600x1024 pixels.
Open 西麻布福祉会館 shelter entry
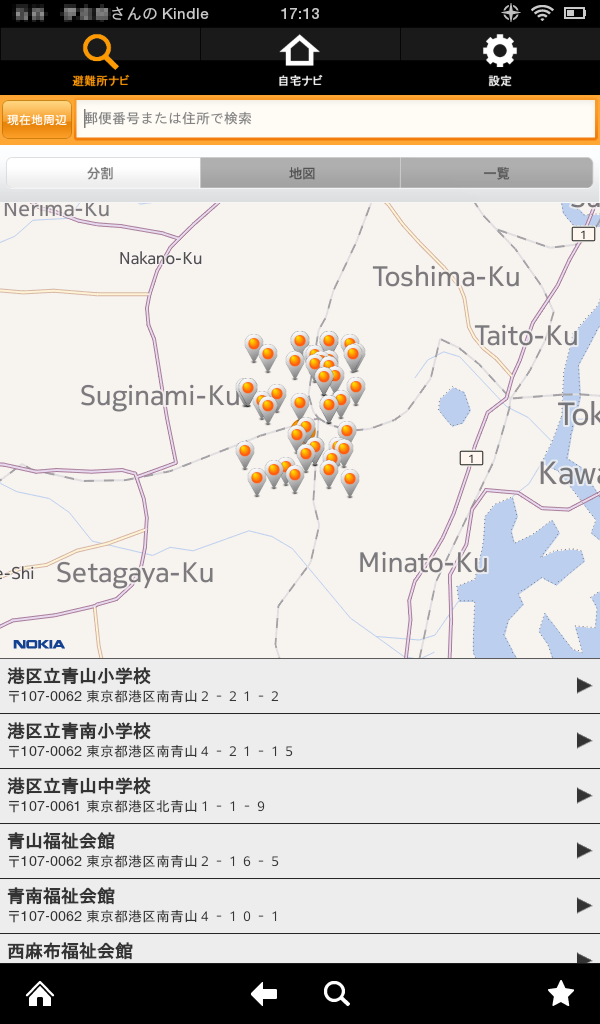300,949
